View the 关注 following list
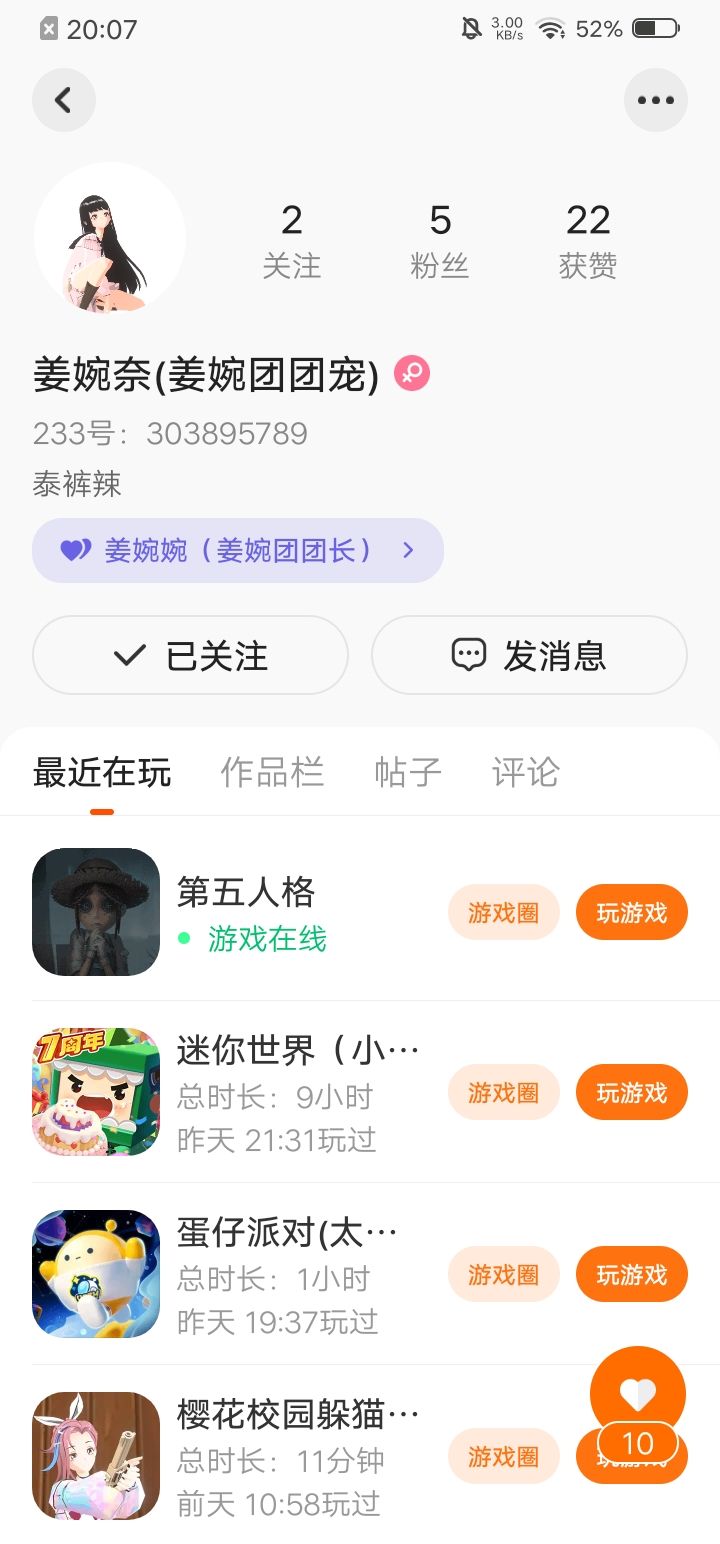 [291, 240]
